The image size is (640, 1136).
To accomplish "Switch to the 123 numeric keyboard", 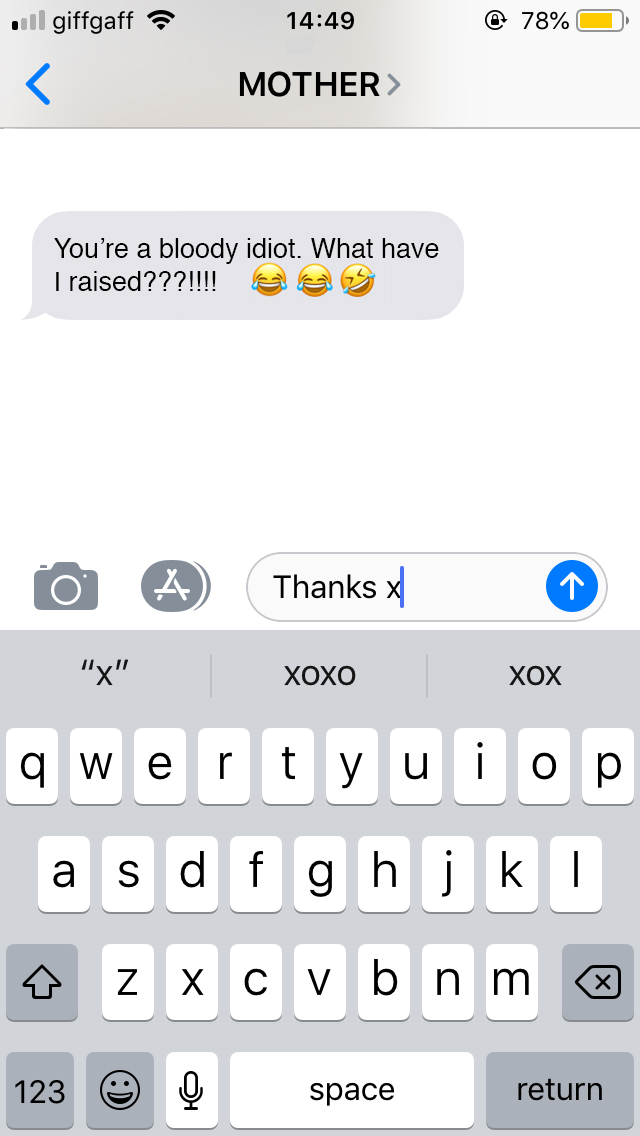I will 40,1090.
